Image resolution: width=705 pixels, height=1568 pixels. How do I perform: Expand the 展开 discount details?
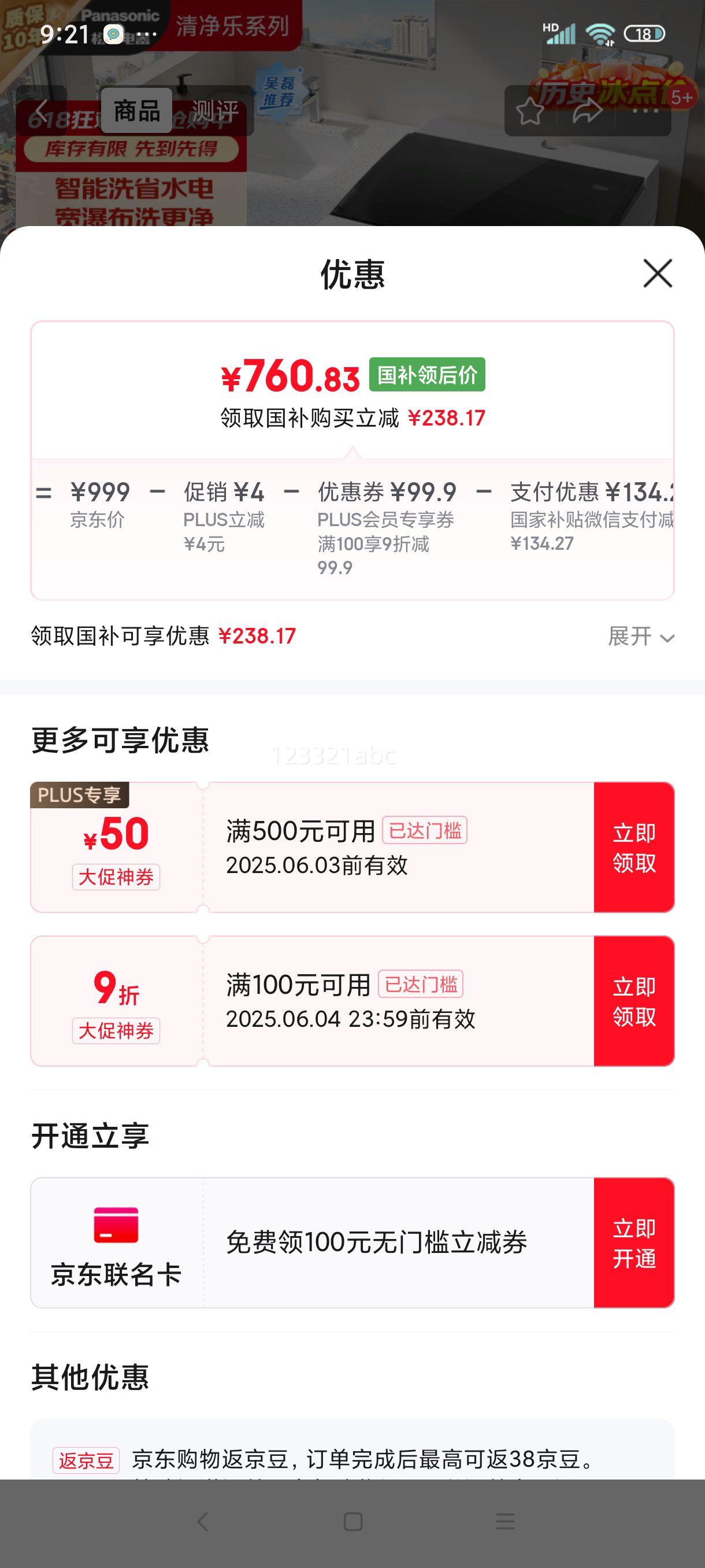click(x=641, y=637)
